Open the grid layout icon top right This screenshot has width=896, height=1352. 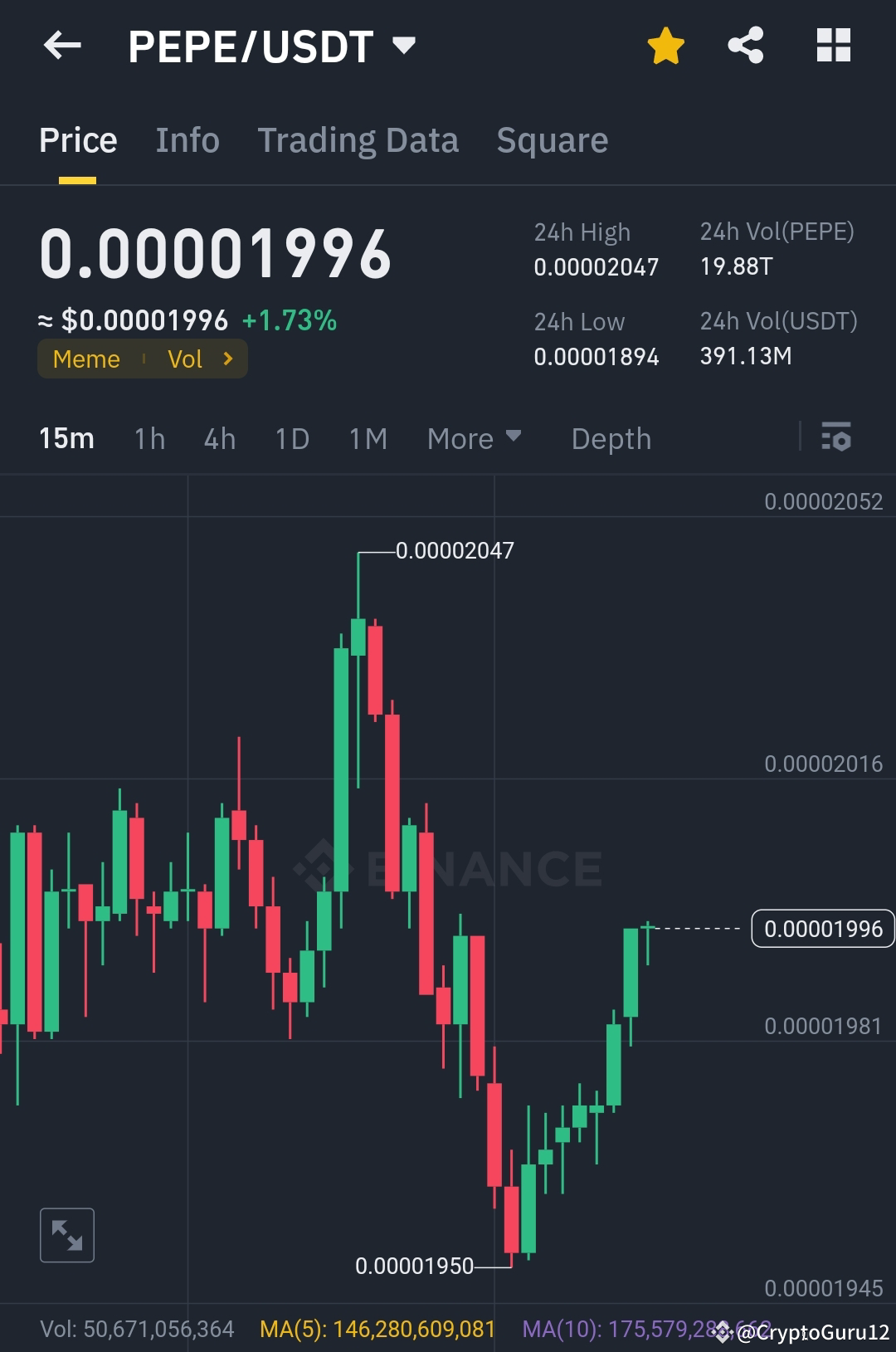(x=833, y=46)
